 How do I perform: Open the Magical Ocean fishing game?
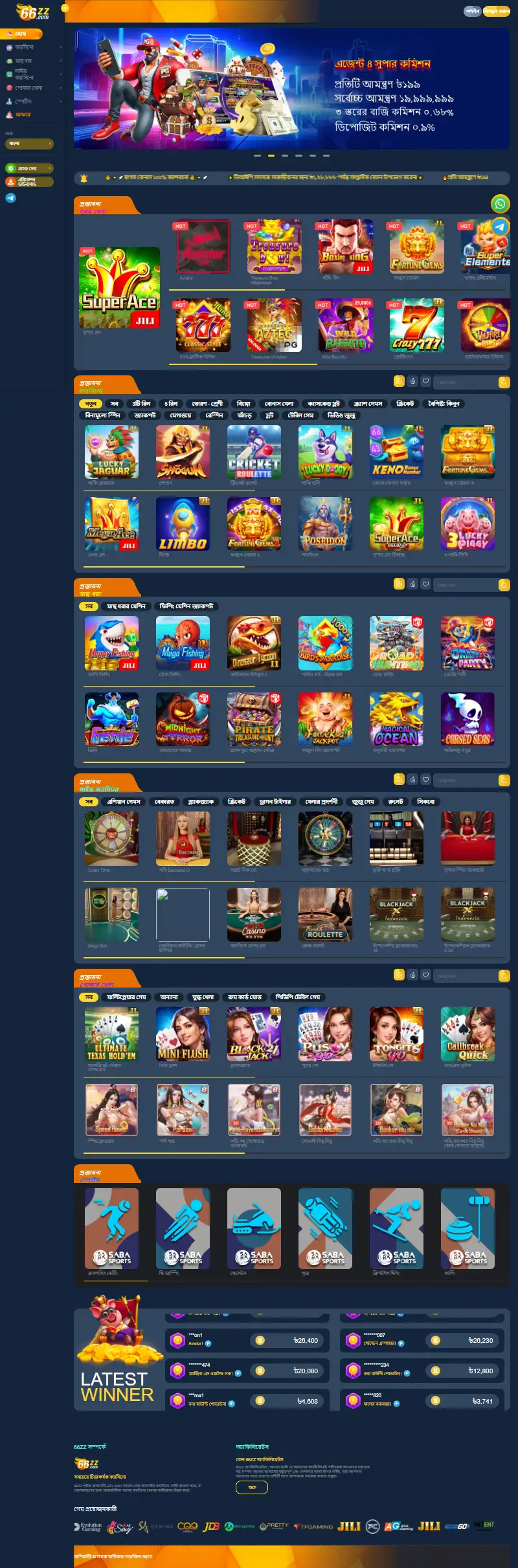click(x=396, y=719)
